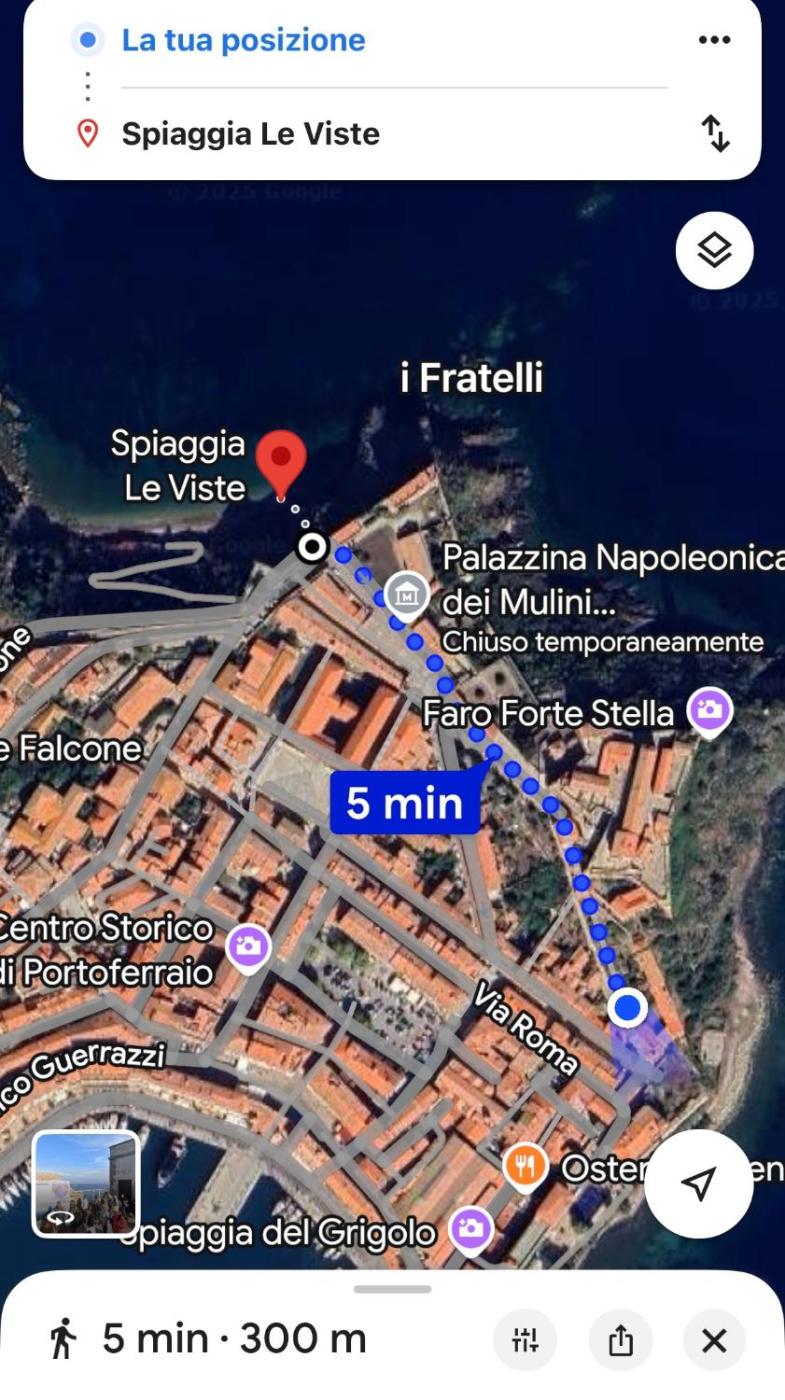Recenter map on my location
The height and width of the screenshot is (1400, 785).
(698, 1184)
